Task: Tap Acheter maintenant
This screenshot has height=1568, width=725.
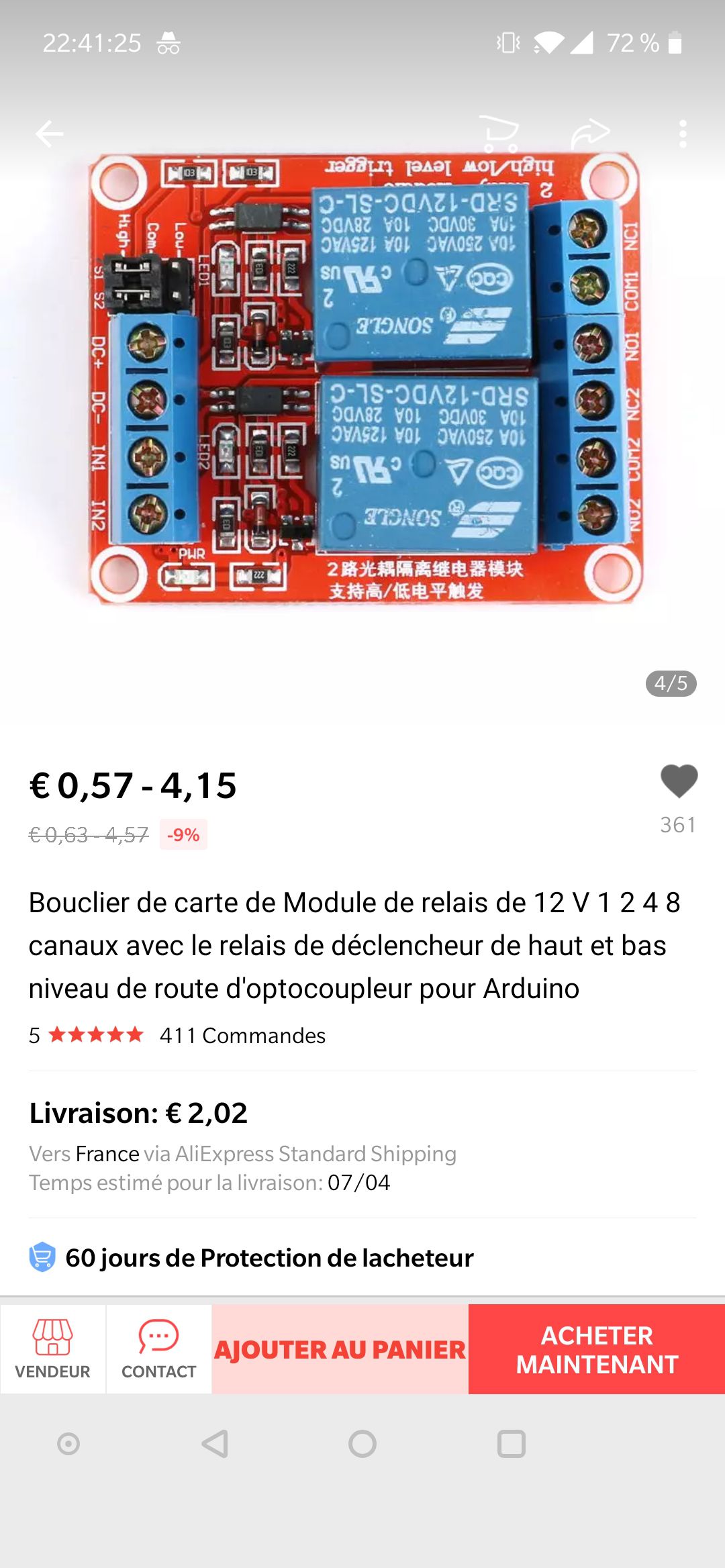Action: click(x=597, y=1349)
